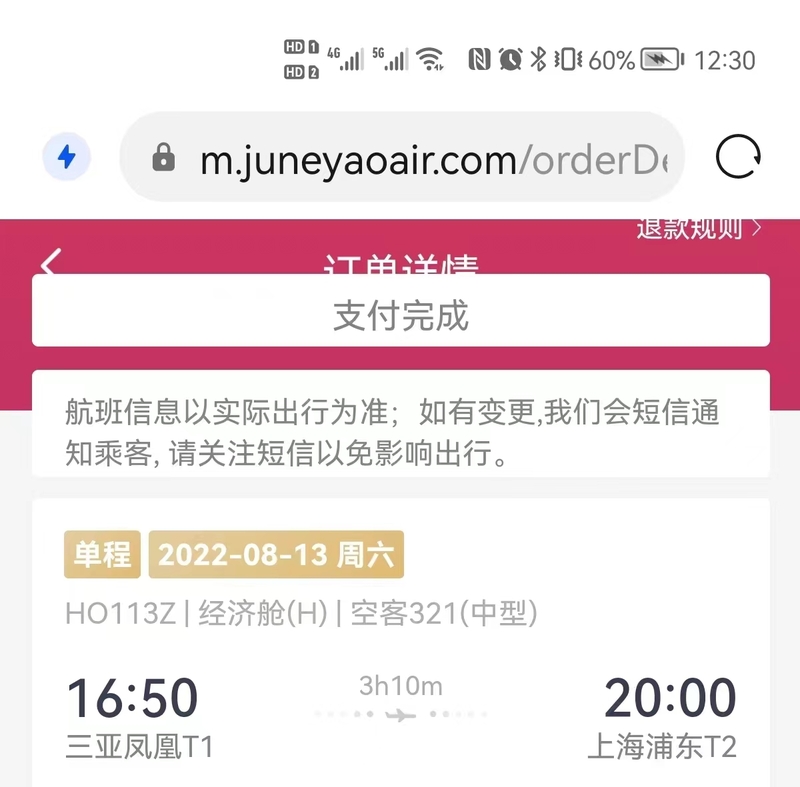Reload the page with refresh icon
This screenshot has height=787, width=800.
[738, 158]
